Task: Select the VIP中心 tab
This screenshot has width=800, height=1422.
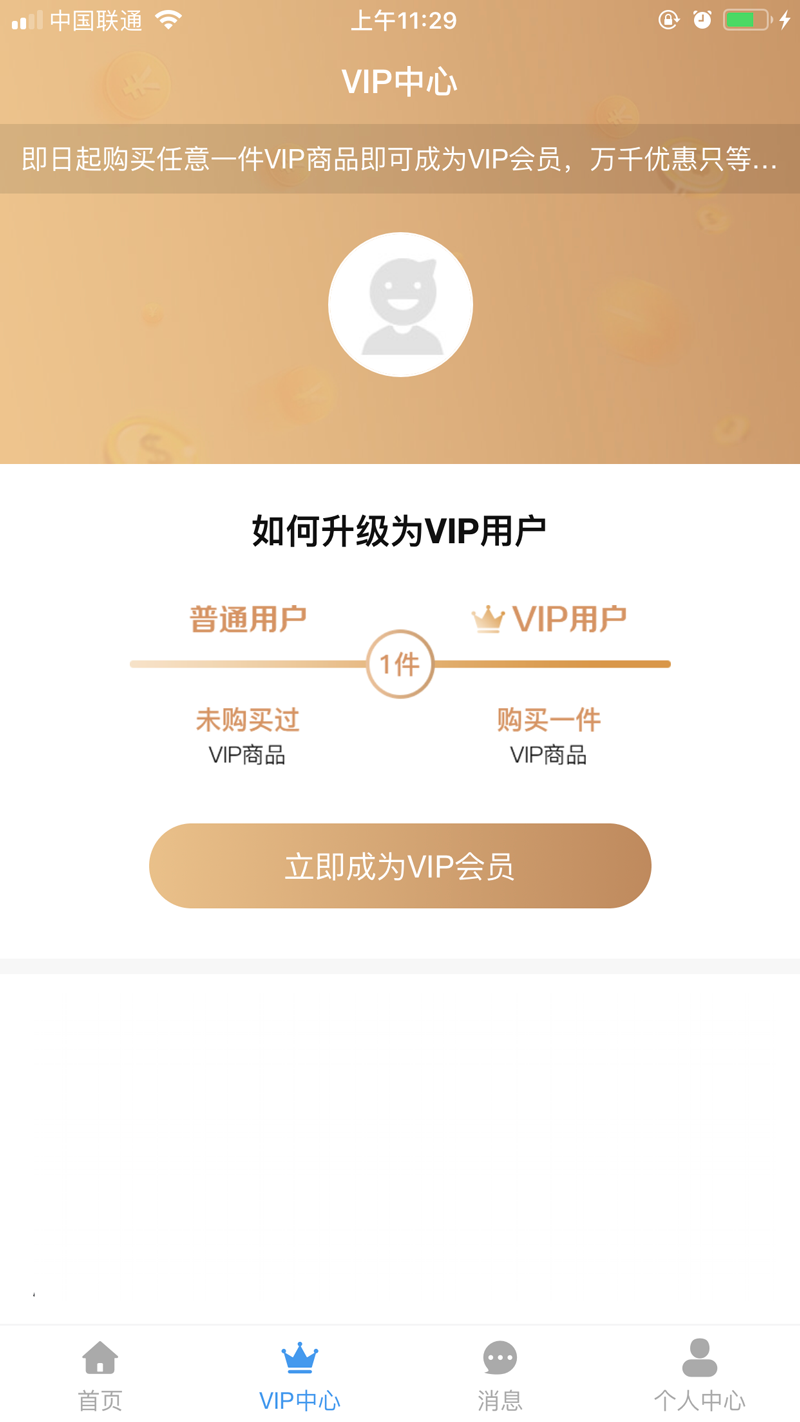Action: point(300,1374)
